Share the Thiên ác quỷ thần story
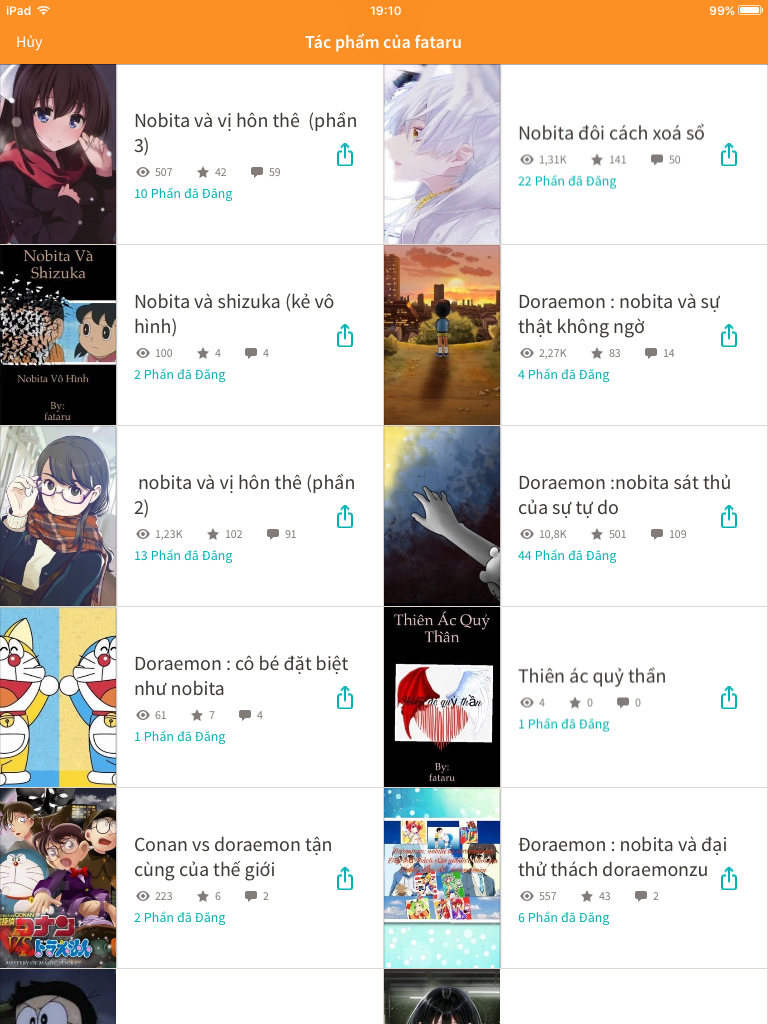768x1024 pixels. [x=729, y=698]
